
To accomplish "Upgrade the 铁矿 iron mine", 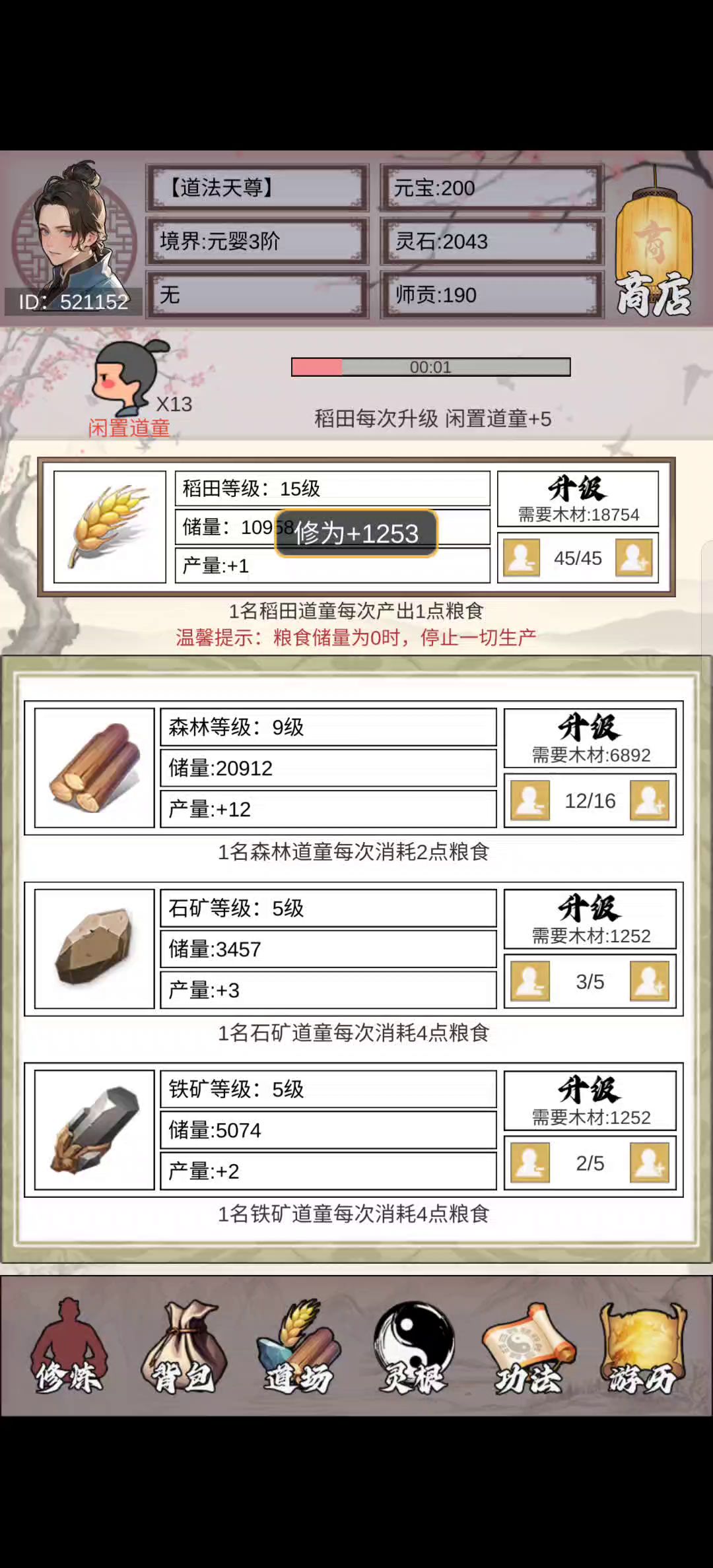I will click(x=590, y=1100).
